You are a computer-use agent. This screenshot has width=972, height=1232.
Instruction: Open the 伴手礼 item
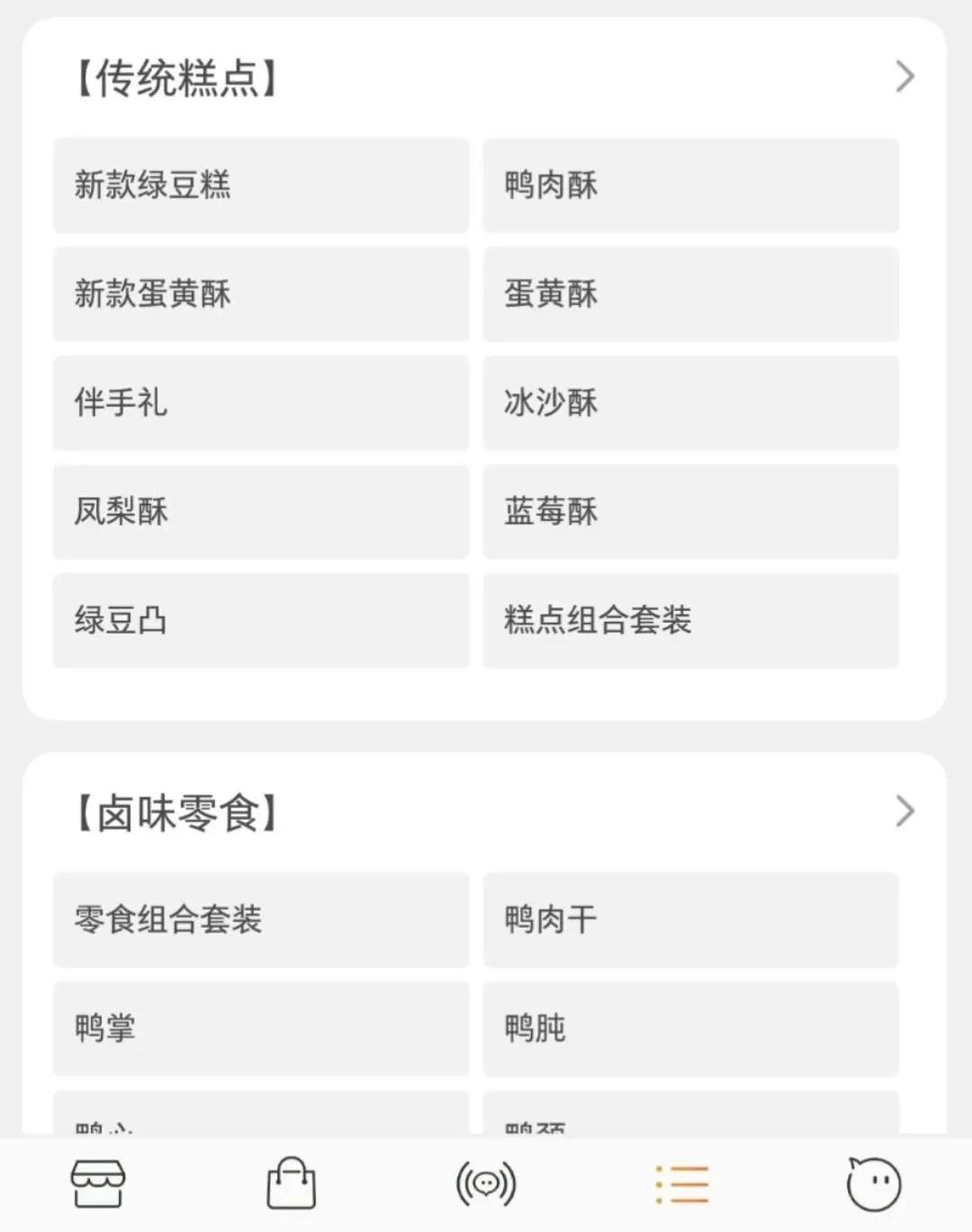coord(261,403)
